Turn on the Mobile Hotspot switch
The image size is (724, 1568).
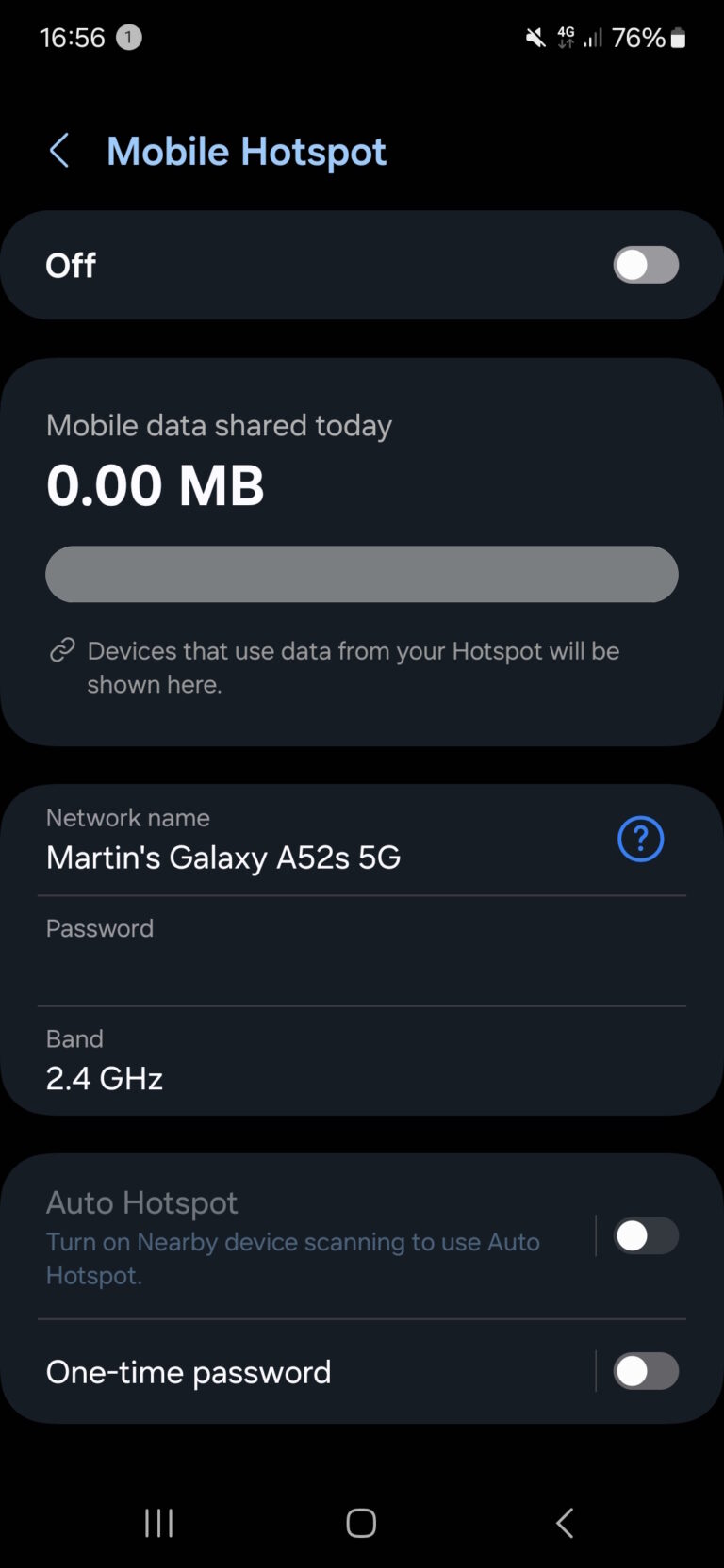tap(646, 265)
